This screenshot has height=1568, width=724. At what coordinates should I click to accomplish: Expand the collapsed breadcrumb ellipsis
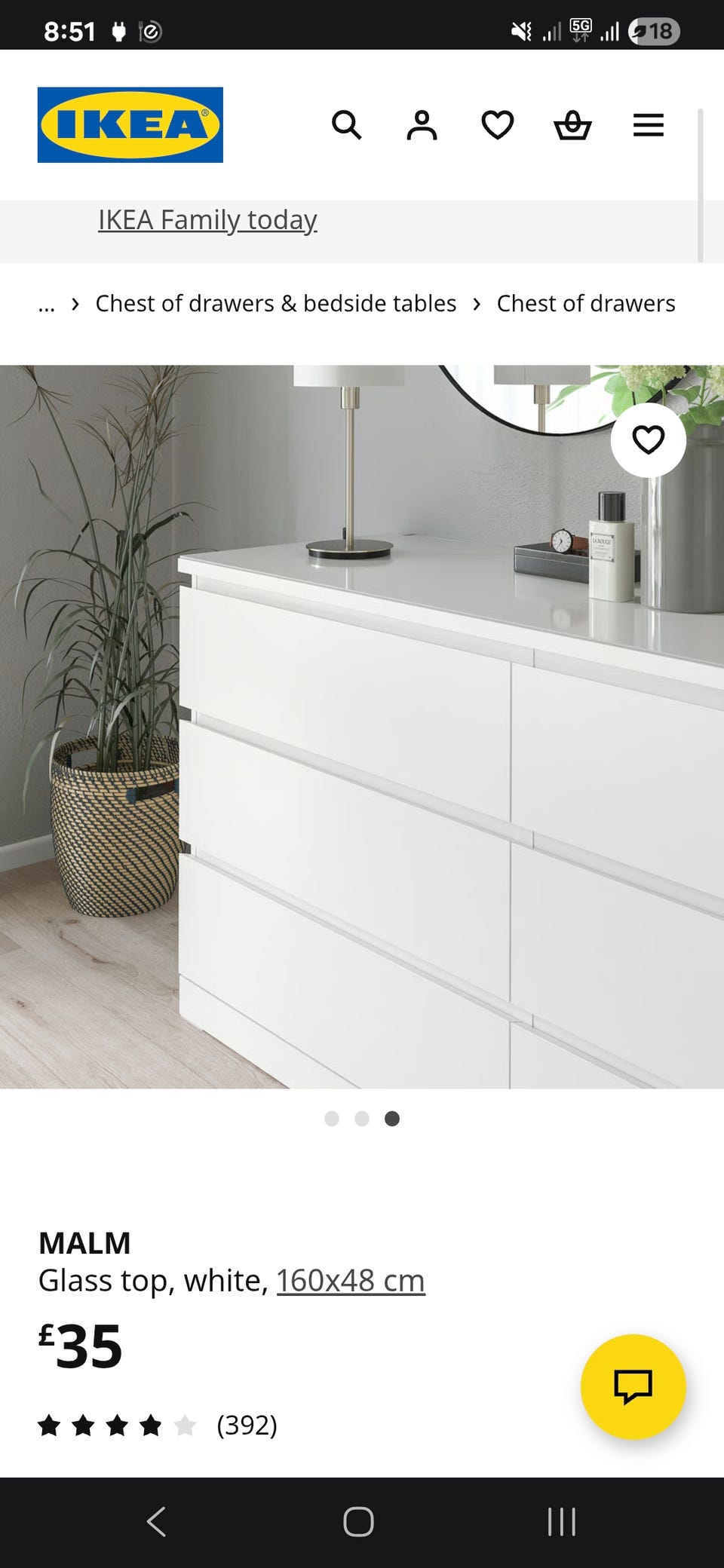point(47,304)
